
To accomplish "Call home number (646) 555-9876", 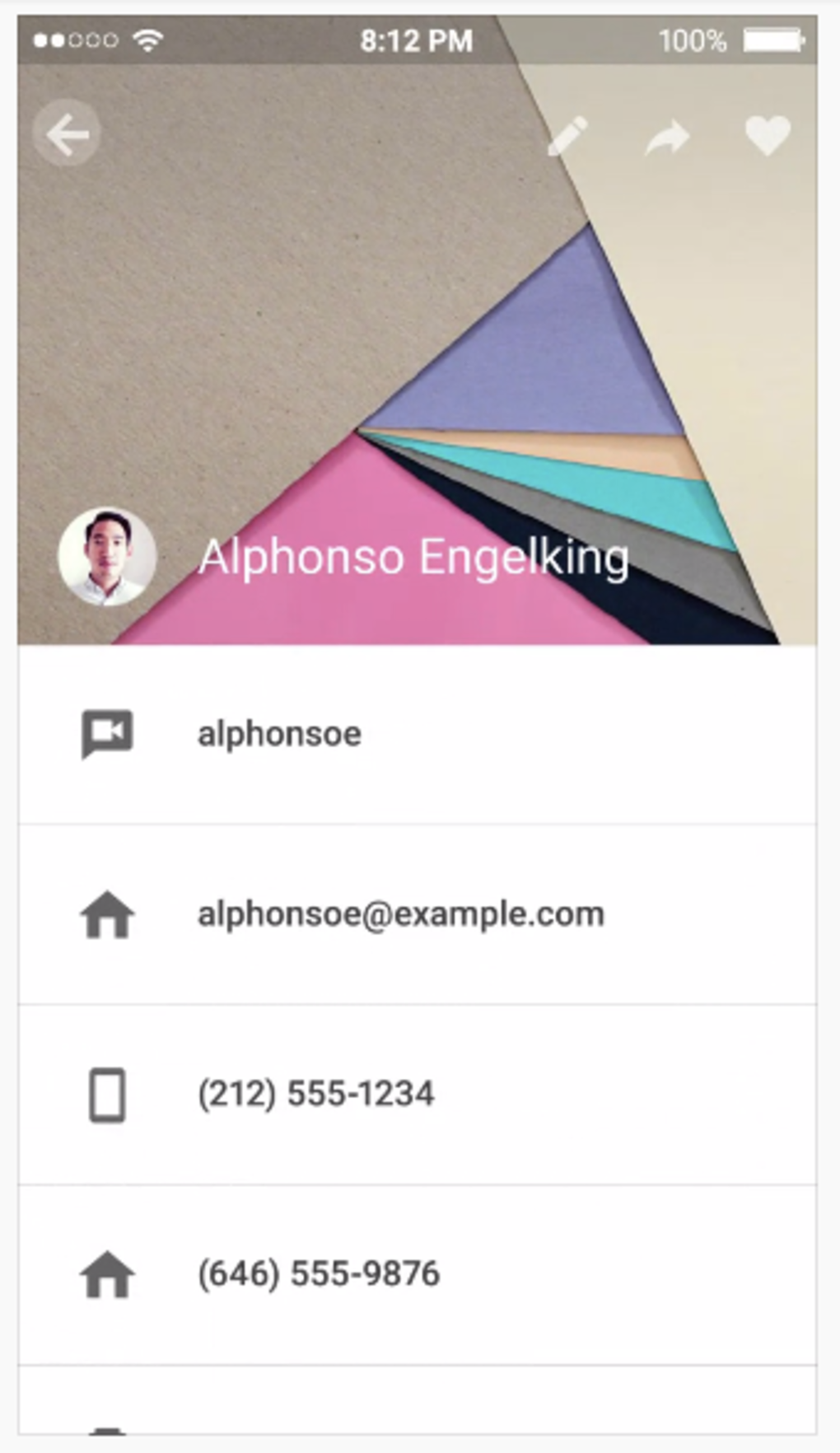I will [319, 1274].
